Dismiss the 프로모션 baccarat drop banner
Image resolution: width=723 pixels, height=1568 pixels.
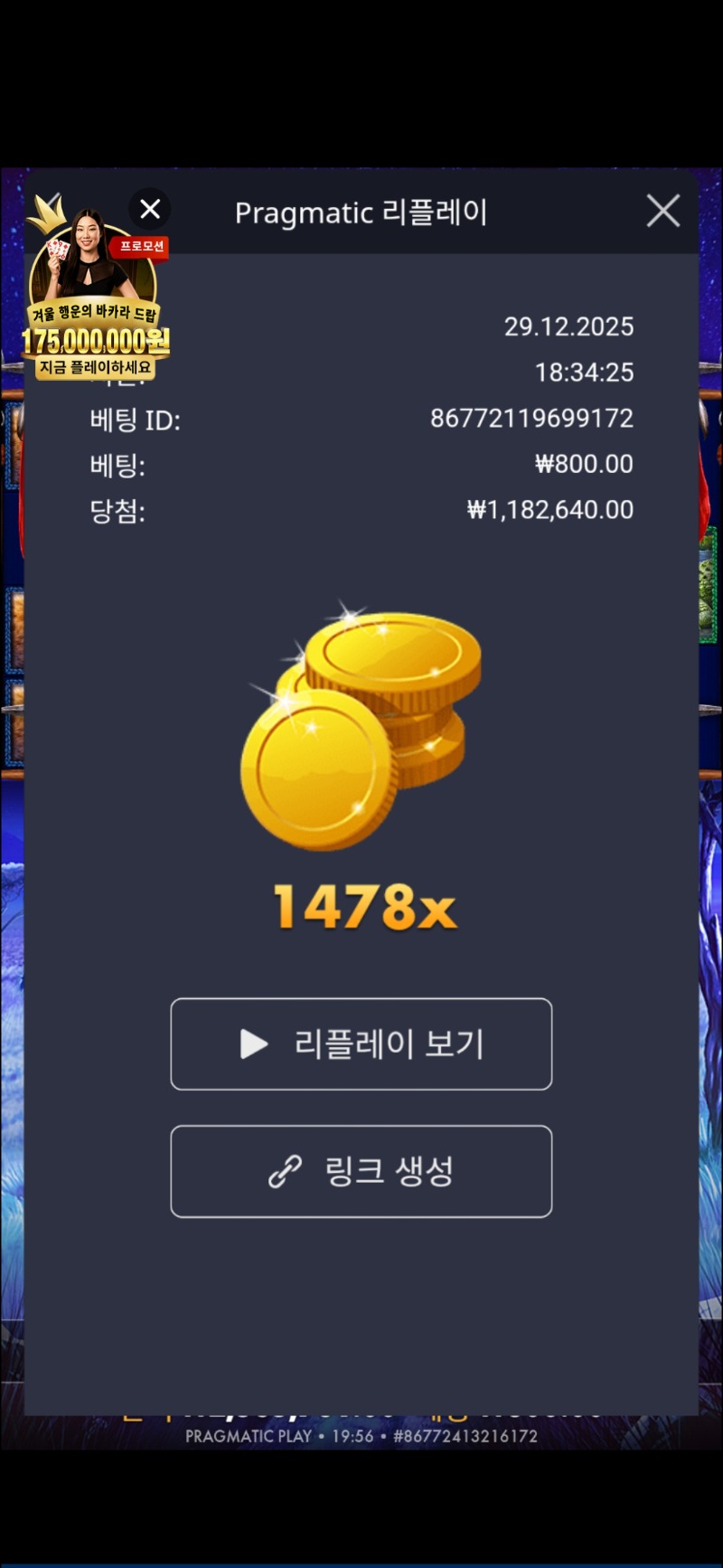click(150, 210)
